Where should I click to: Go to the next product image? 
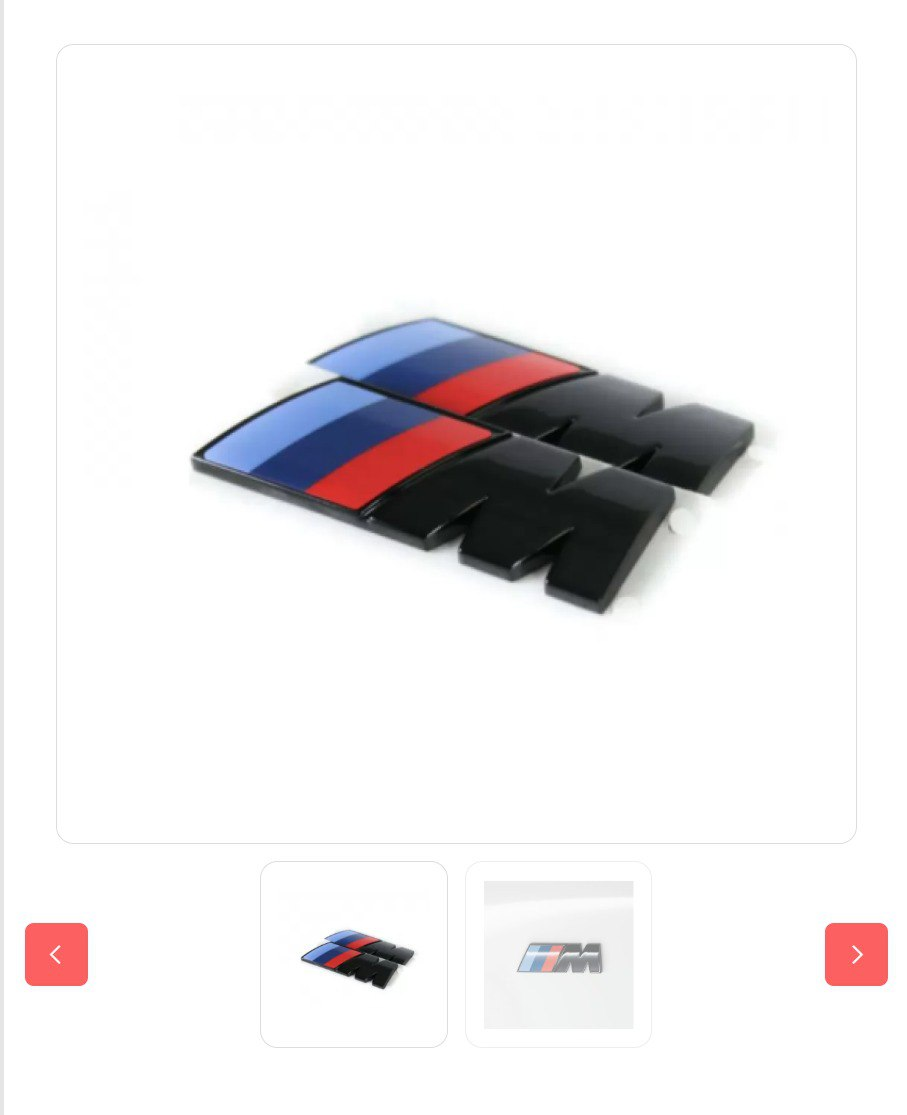coord(856,954)
